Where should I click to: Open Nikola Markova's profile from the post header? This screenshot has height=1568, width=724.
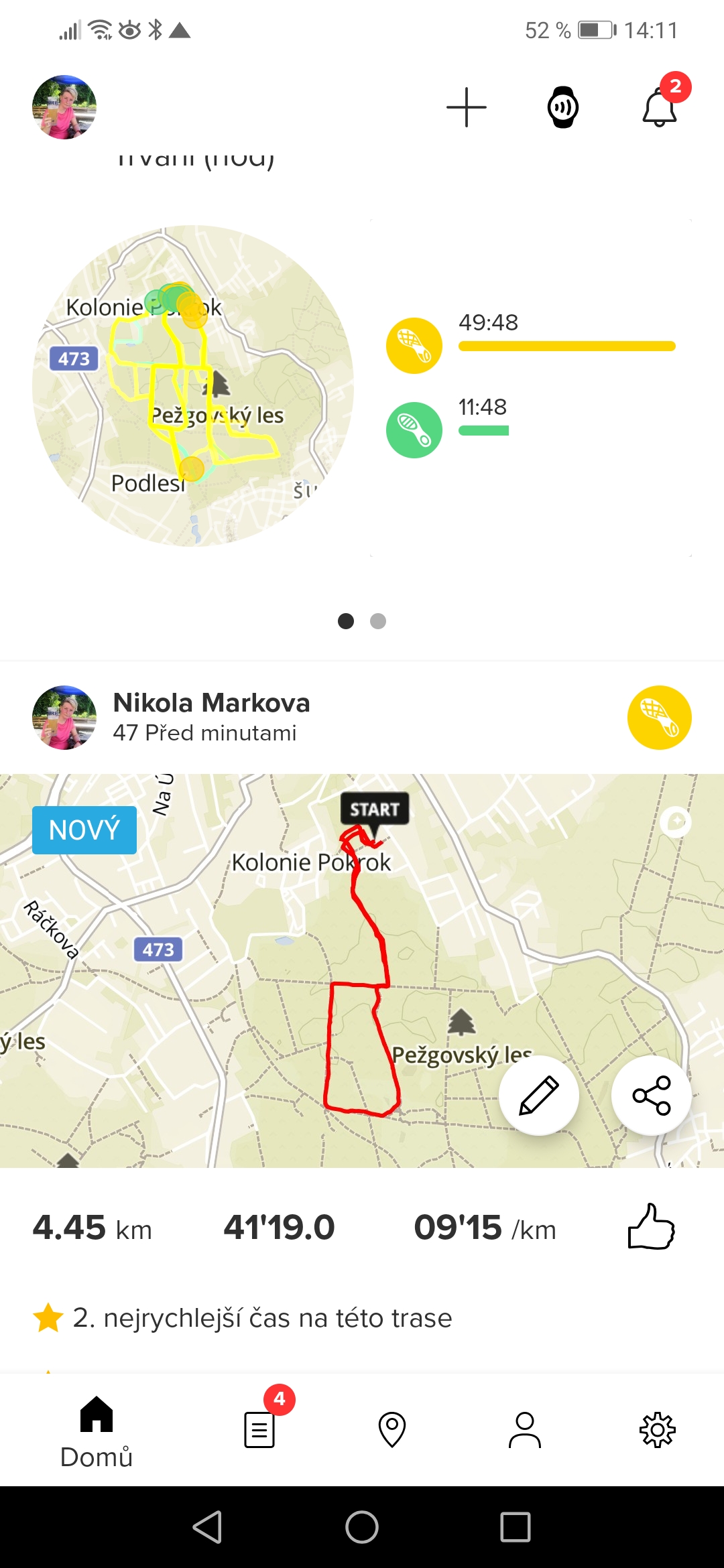pos(64,718)
